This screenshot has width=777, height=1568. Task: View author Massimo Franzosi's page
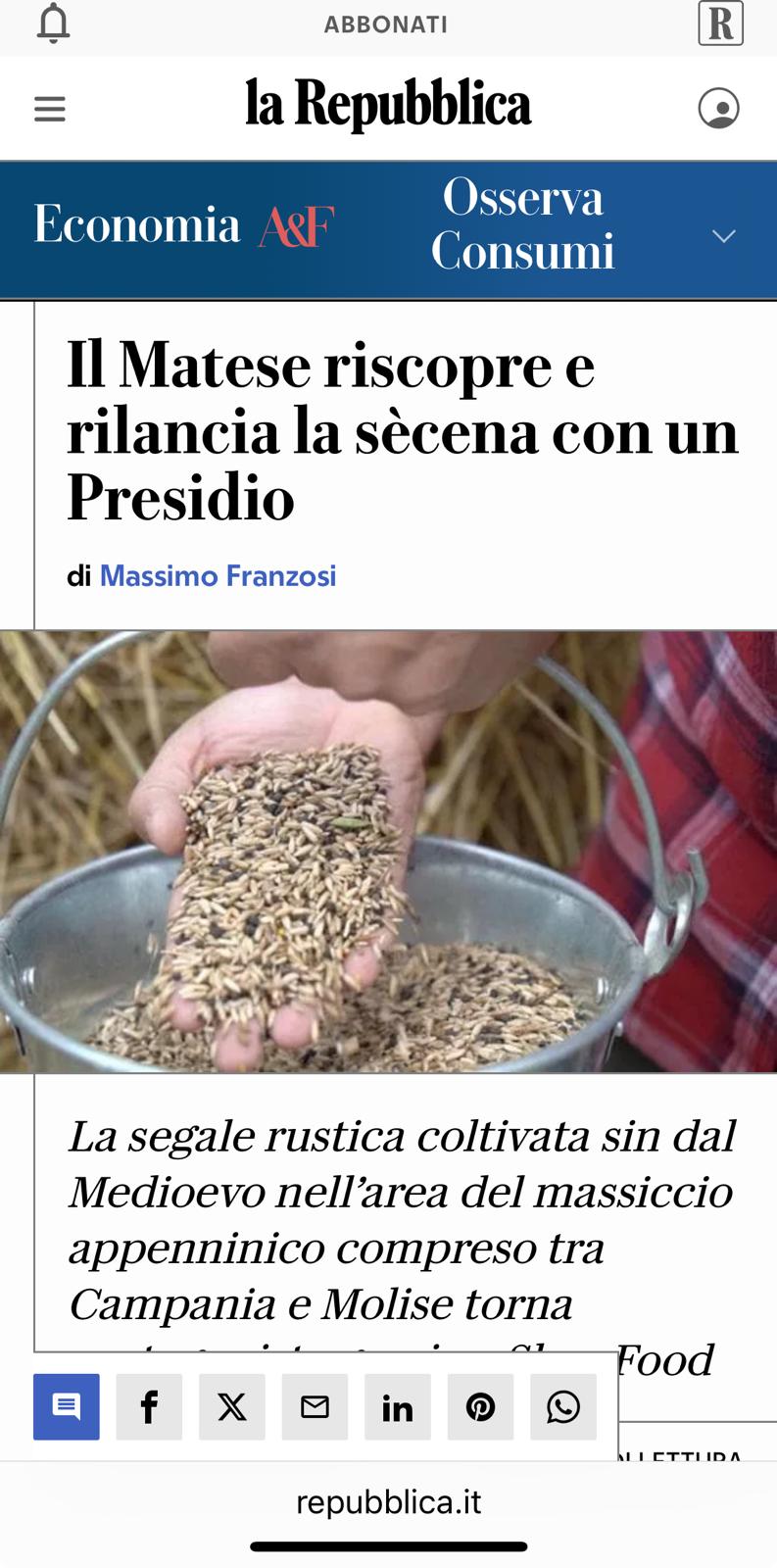[218, 575]
